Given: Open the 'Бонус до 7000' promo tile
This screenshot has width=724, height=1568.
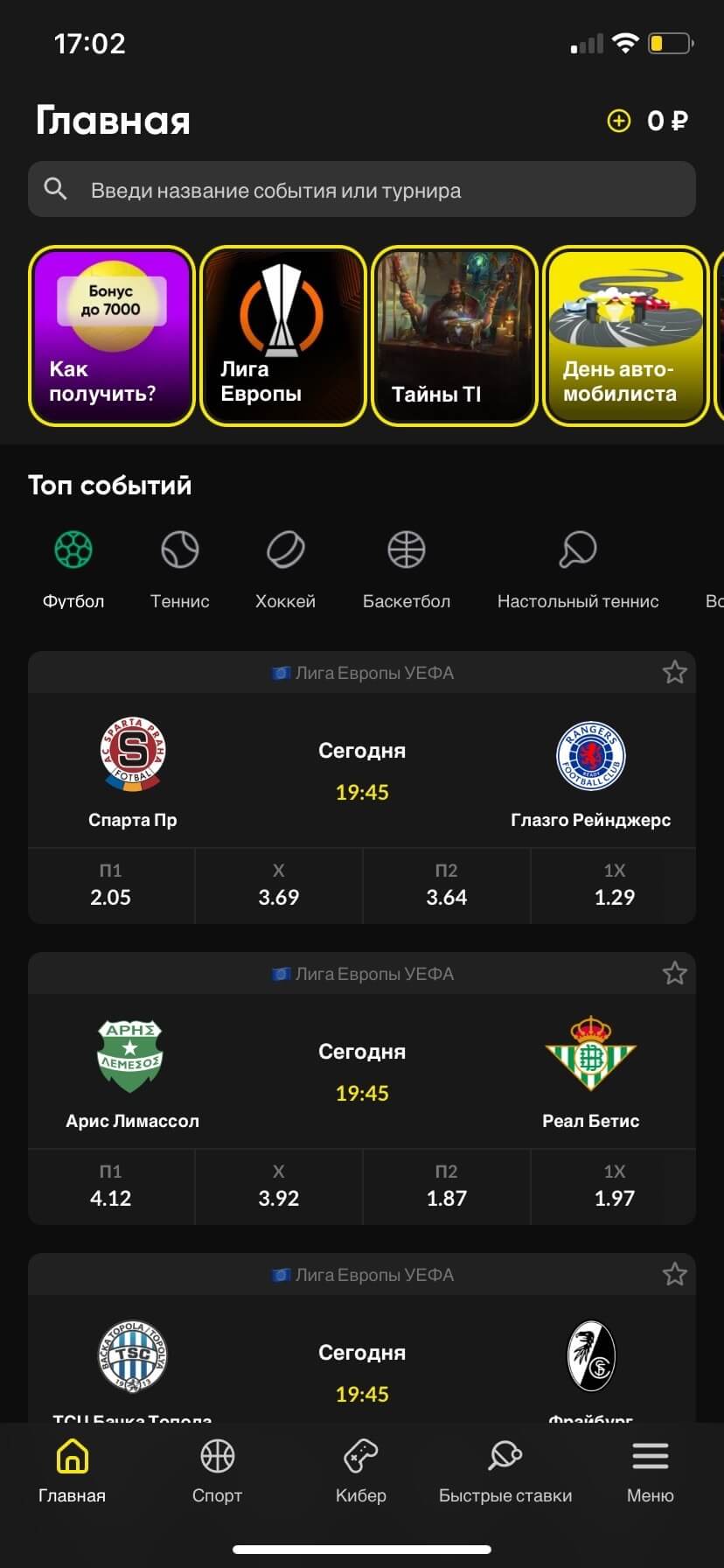Looking at the screenshot, I should pyautogui.click(x=111, y=337).
